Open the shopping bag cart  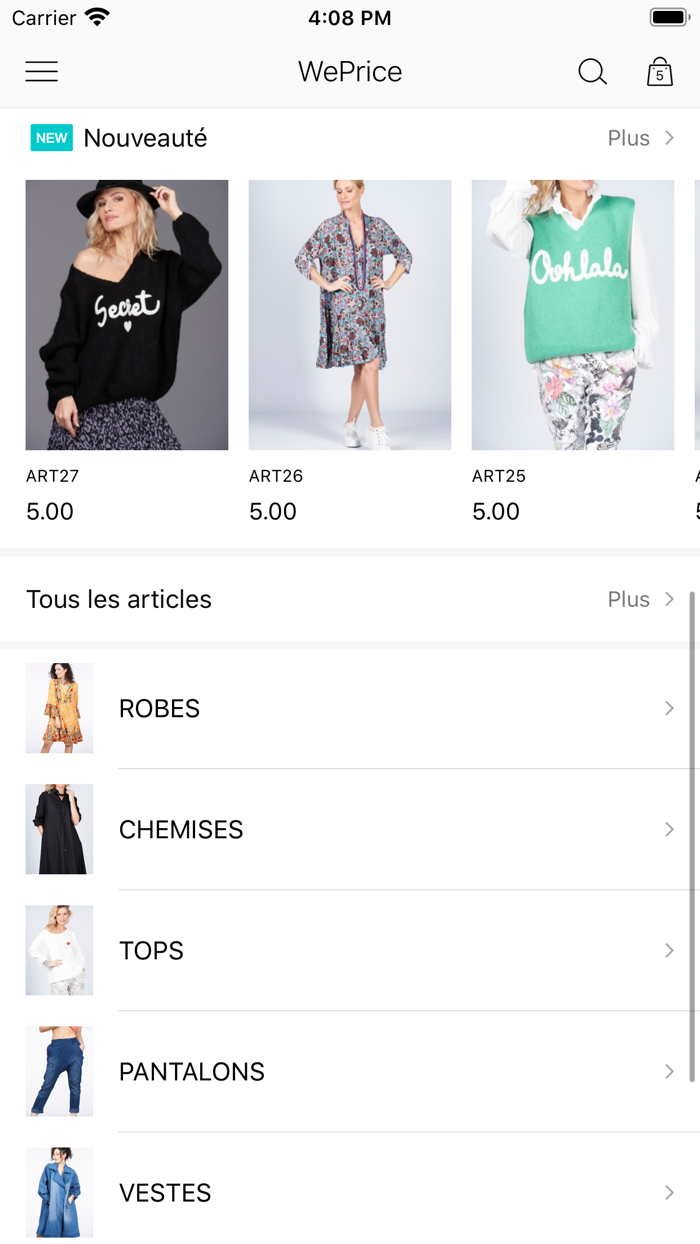point(659,72)
